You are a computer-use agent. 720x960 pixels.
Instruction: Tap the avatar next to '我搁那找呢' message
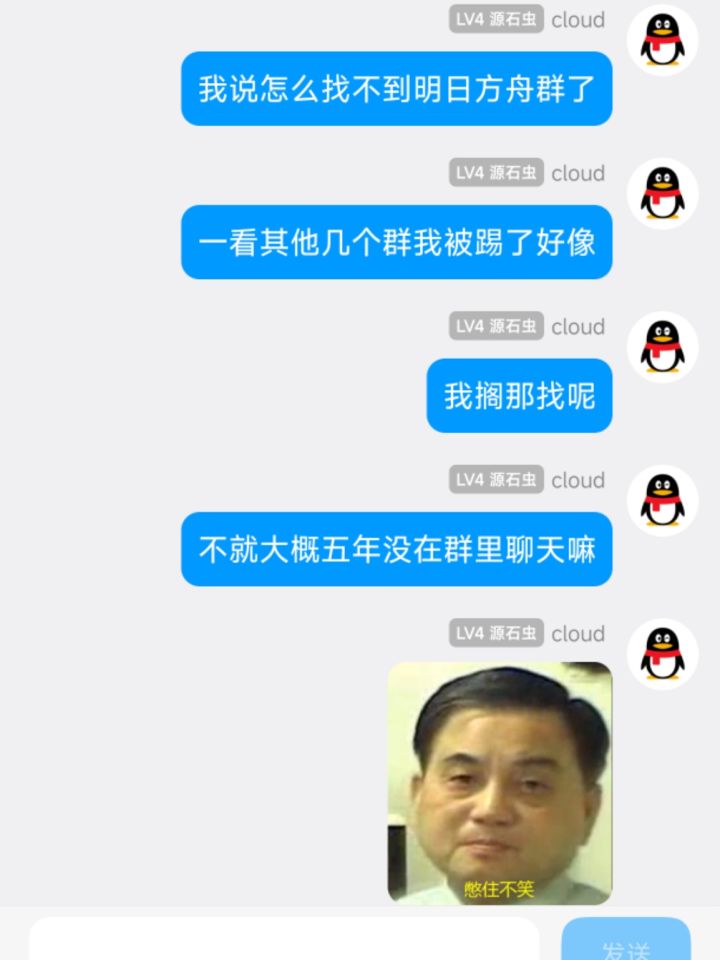coord(662,345)
